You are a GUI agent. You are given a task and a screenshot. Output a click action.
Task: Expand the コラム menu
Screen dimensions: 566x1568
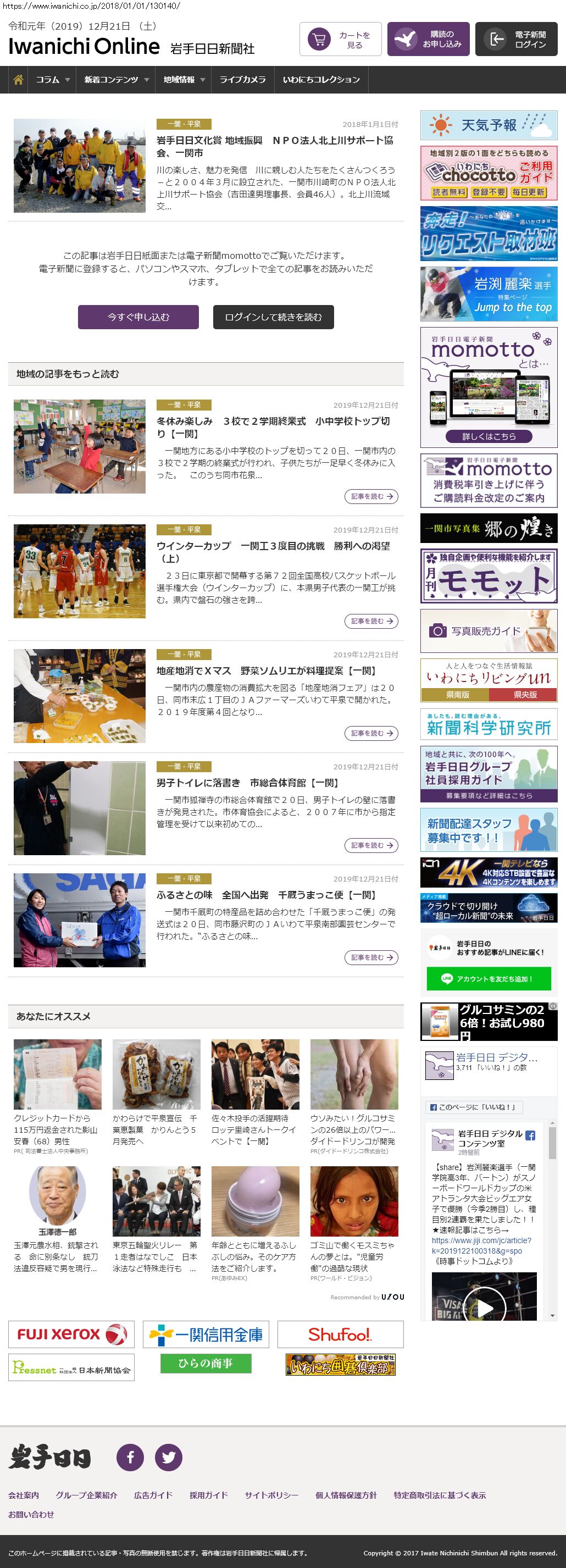(52, 80)
